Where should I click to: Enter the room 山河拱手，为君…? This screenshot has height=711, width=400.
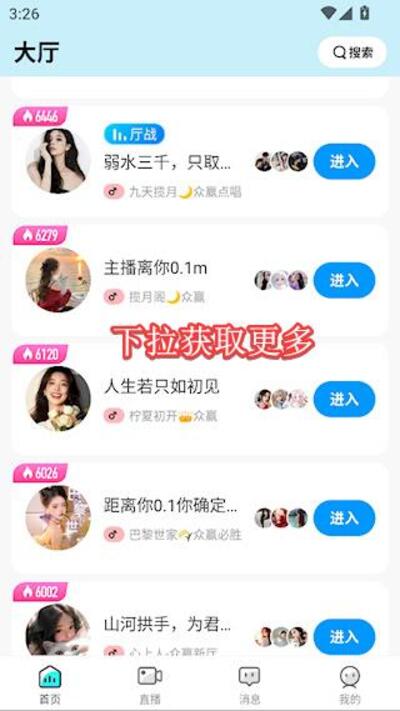pyautogui.click(x=344, y=637)
